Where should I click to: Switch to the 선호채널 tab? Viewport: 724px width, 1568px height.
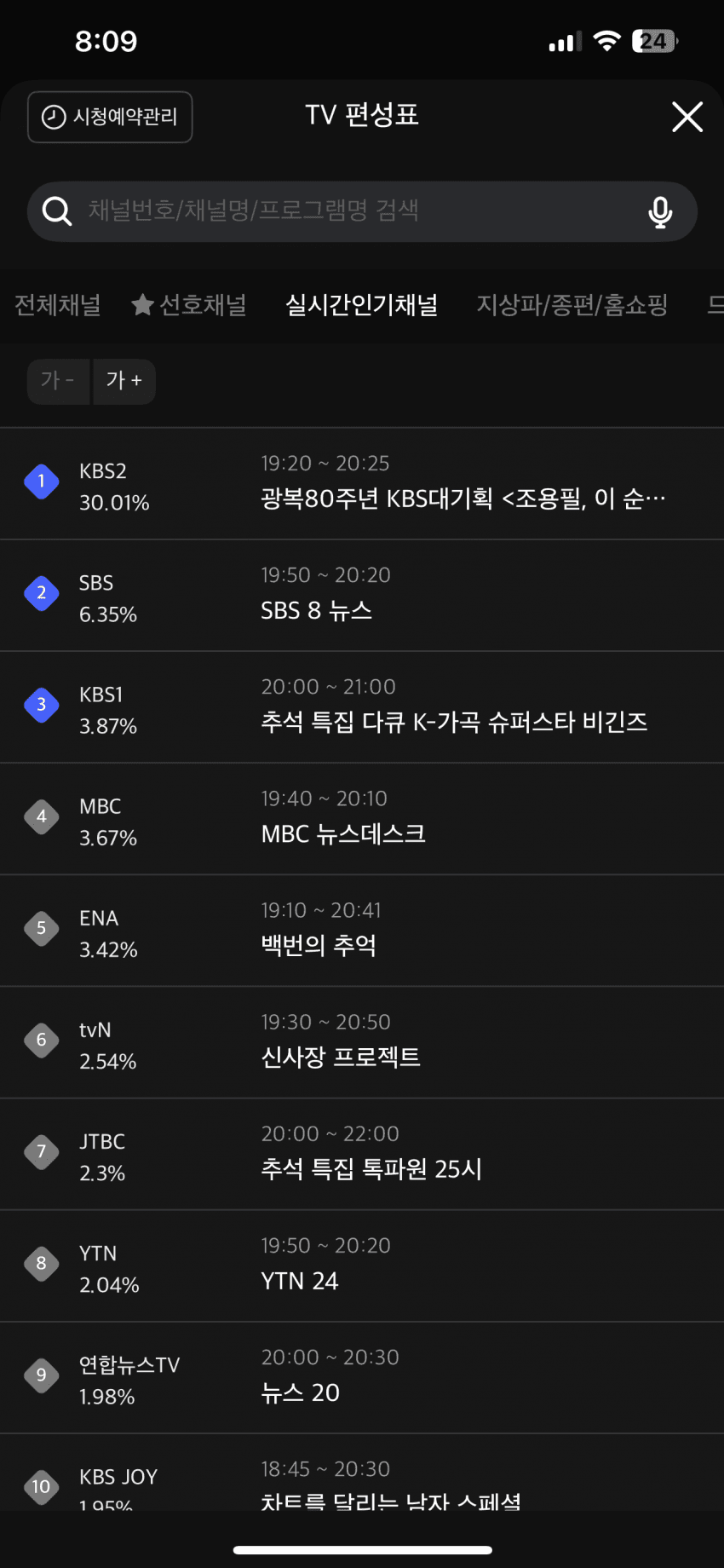tap(189, 305)
